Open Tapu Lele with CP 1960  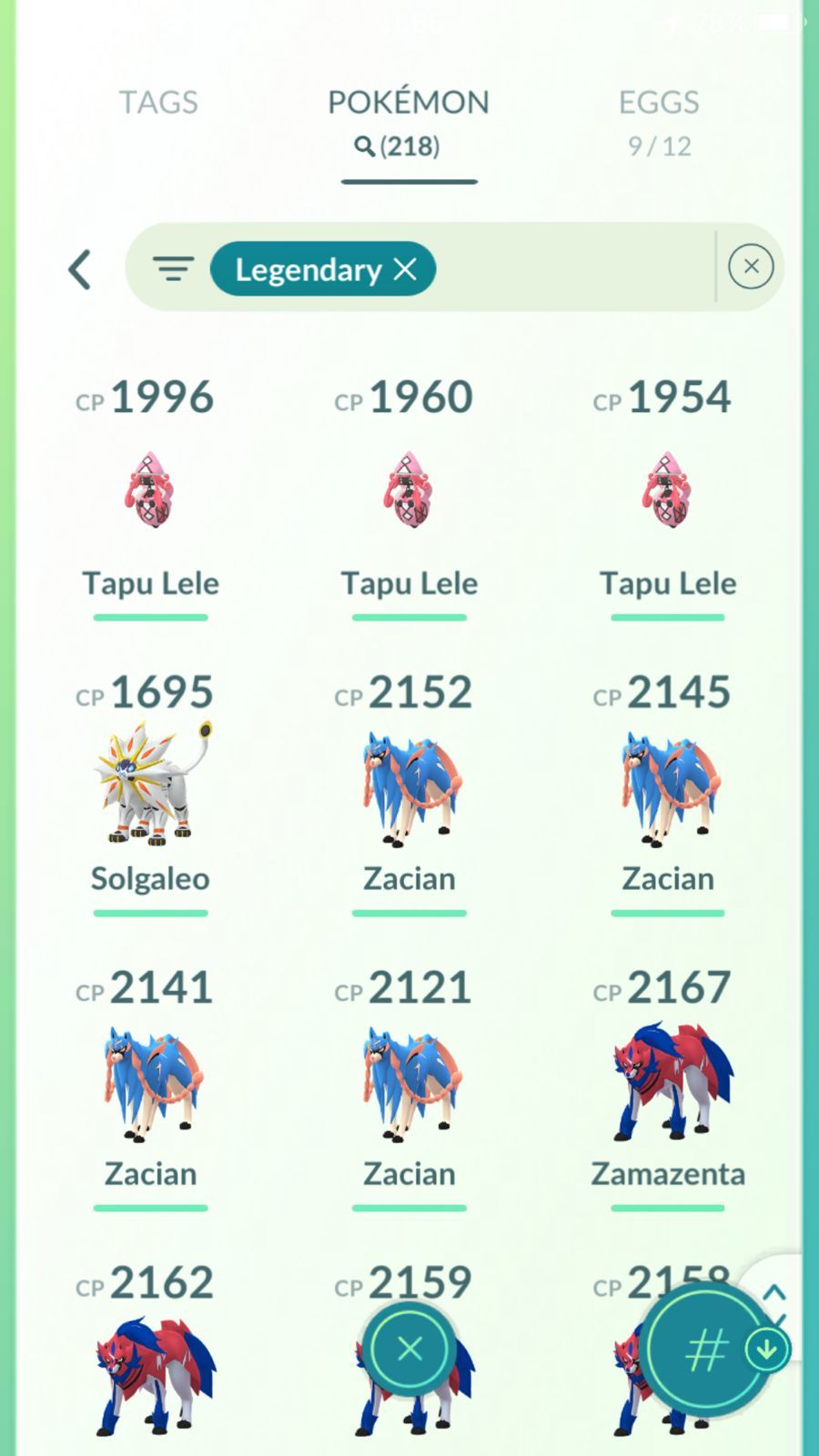pos(409,491)
